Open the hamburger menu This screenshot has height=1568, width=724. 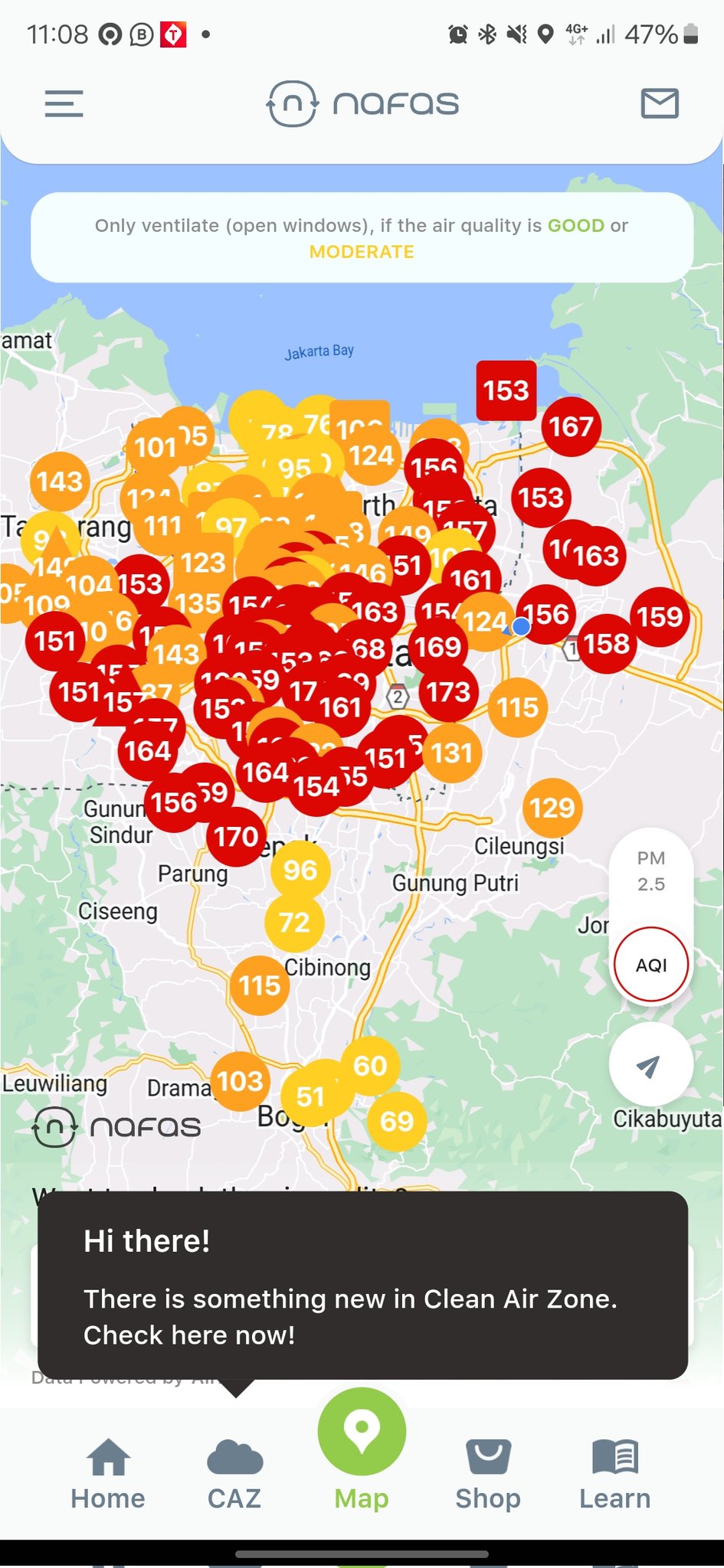click(x=64, y=103)
